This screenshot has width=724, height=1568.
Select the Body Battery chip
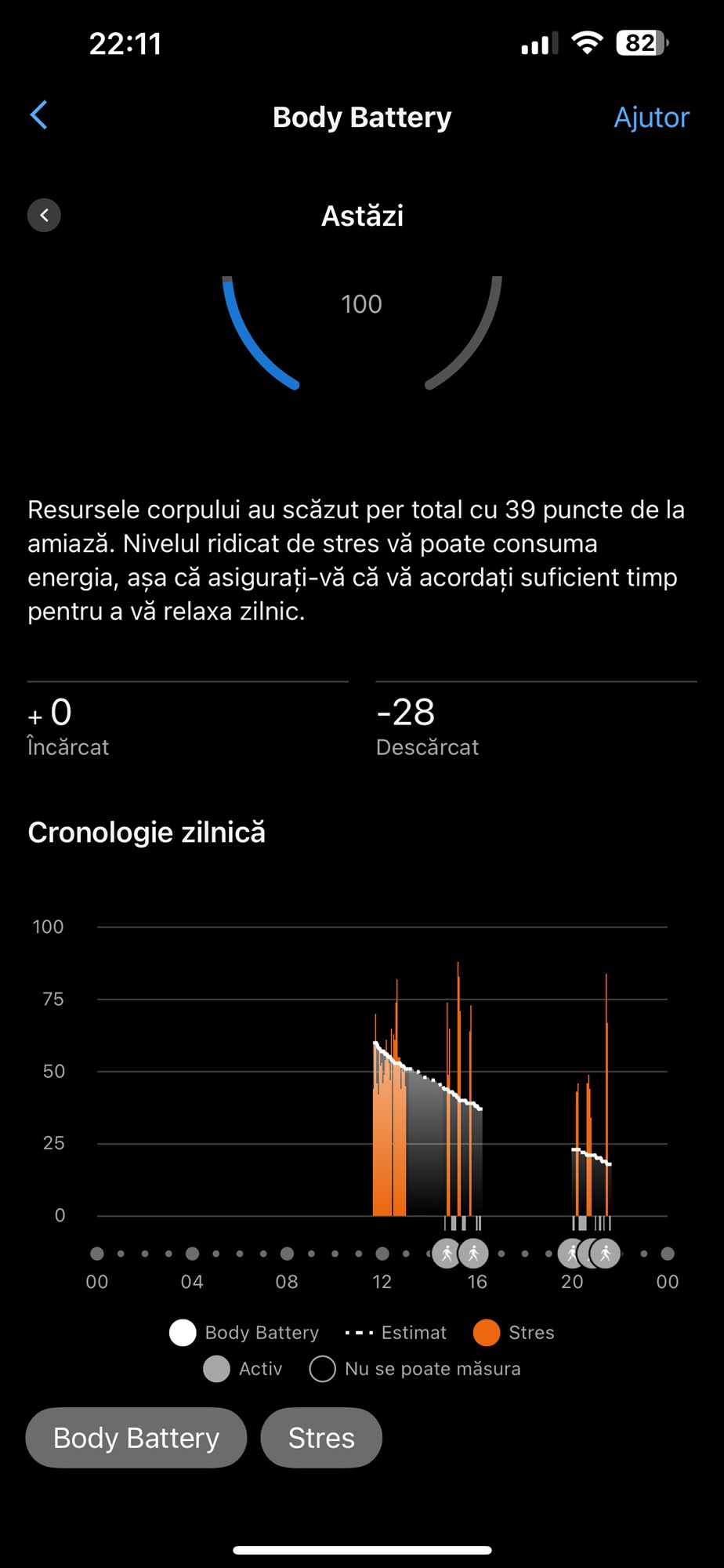coord(136,1437)
